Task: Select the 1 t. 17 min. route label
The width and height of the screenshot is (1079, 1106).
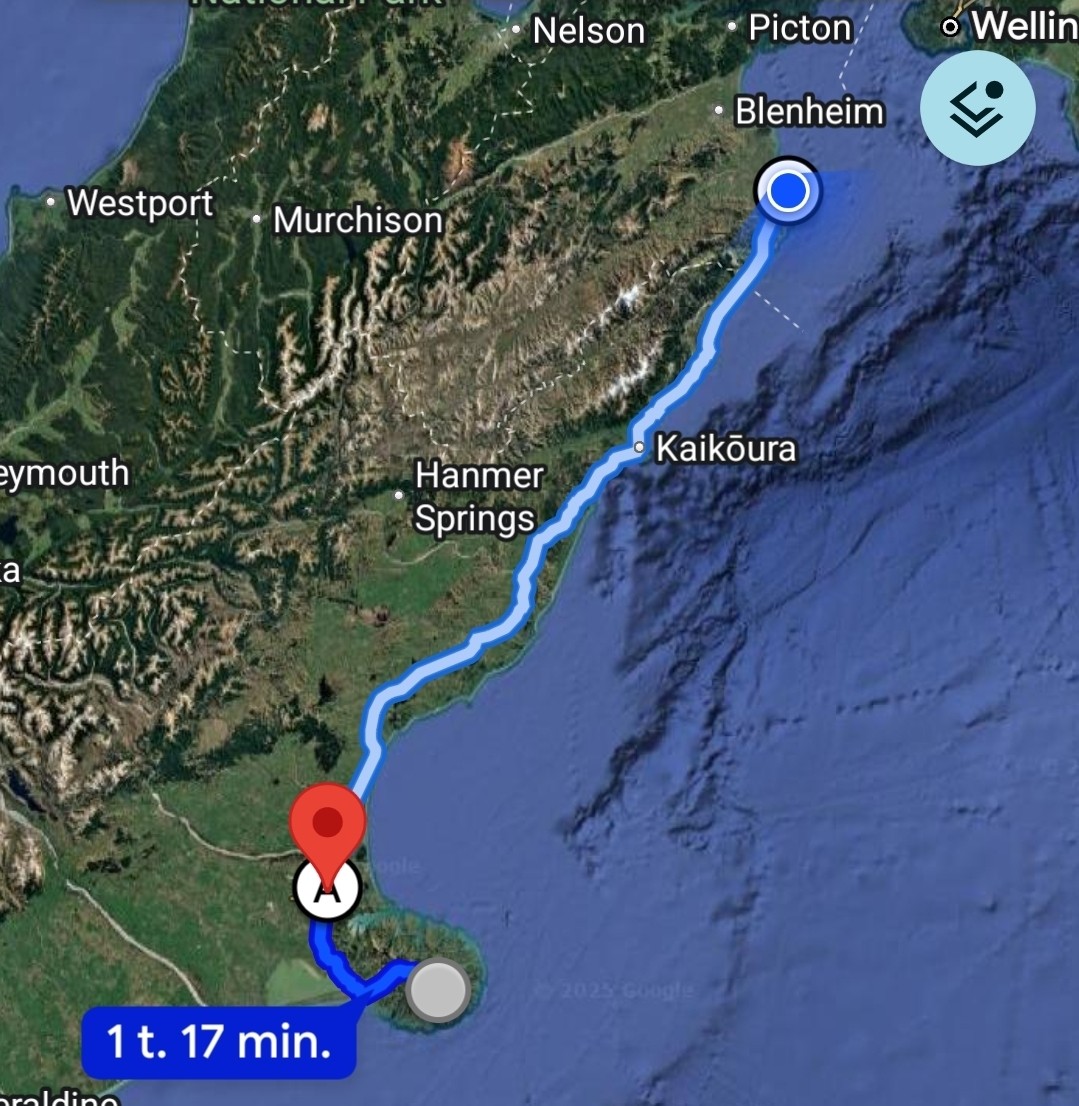Action: point(219,1043)
